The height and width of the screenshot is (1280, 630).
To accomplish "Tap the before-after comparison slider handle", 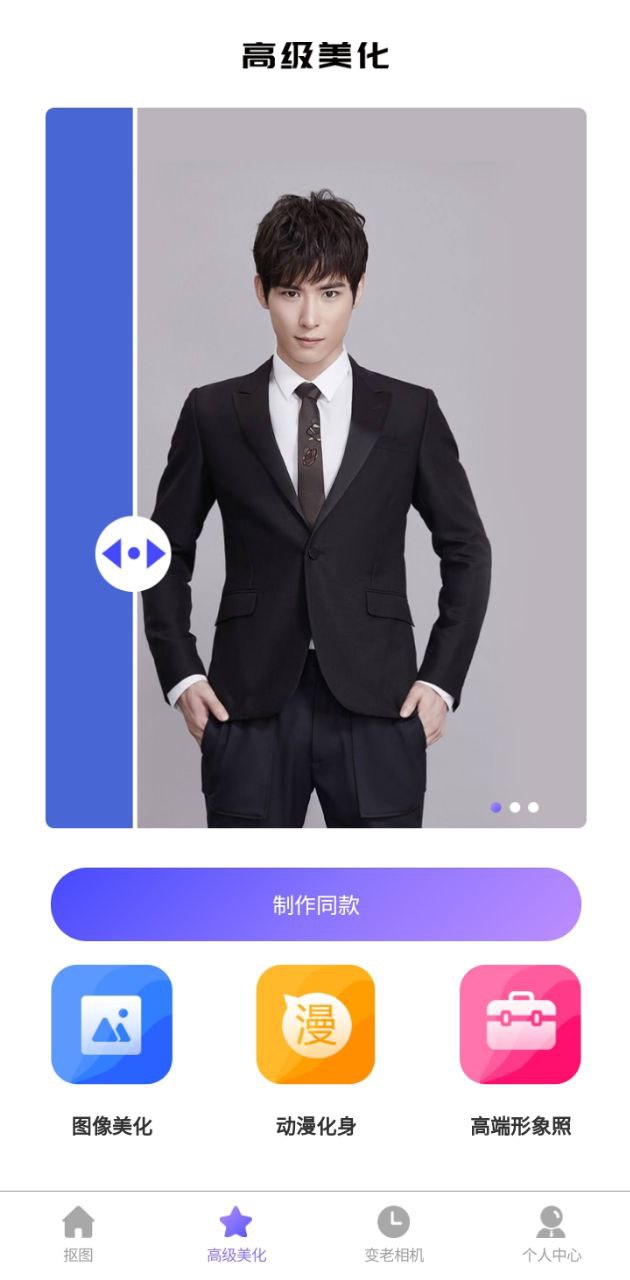I will point(133,552).
